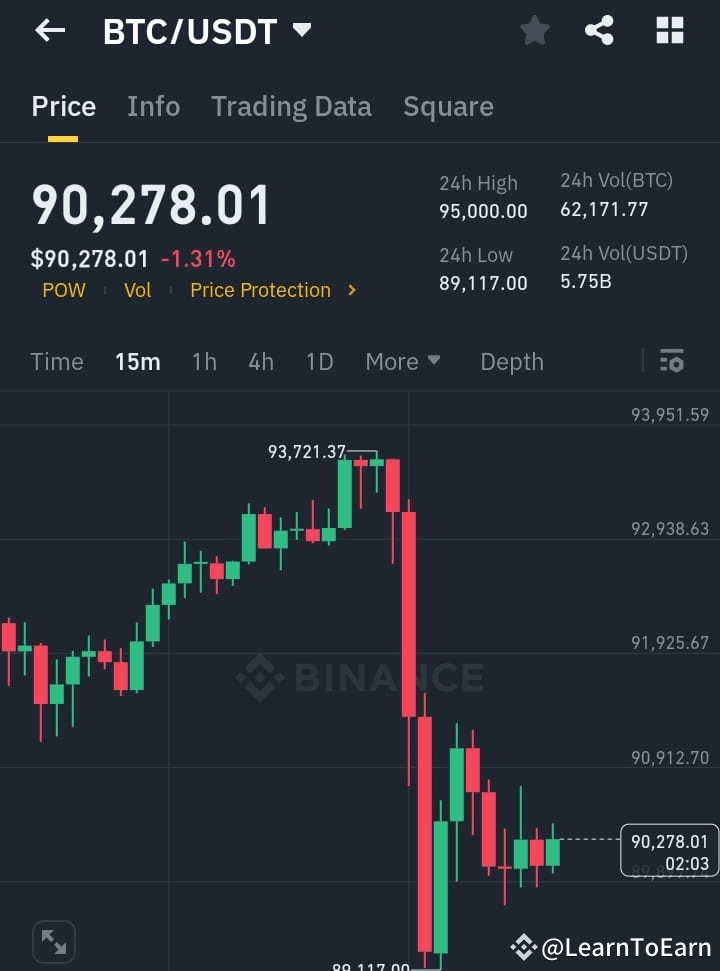Screen dimensions: 720x971
Task: Open the LearnToEarn watermark logo
Action: point(525,945)
